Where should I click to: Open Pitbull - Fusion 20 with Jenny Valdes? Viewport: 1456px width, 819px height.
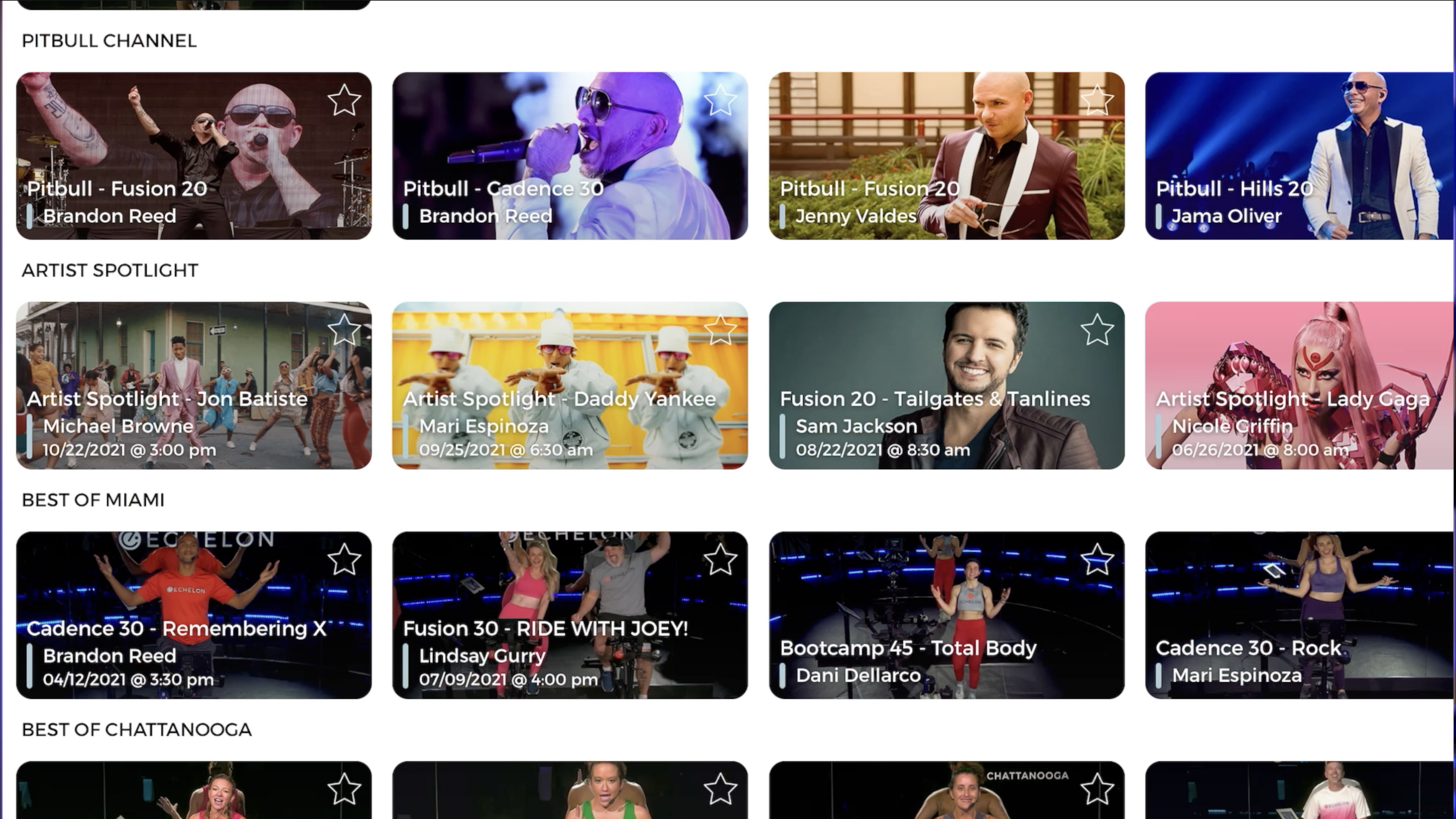tap(946, 155)
